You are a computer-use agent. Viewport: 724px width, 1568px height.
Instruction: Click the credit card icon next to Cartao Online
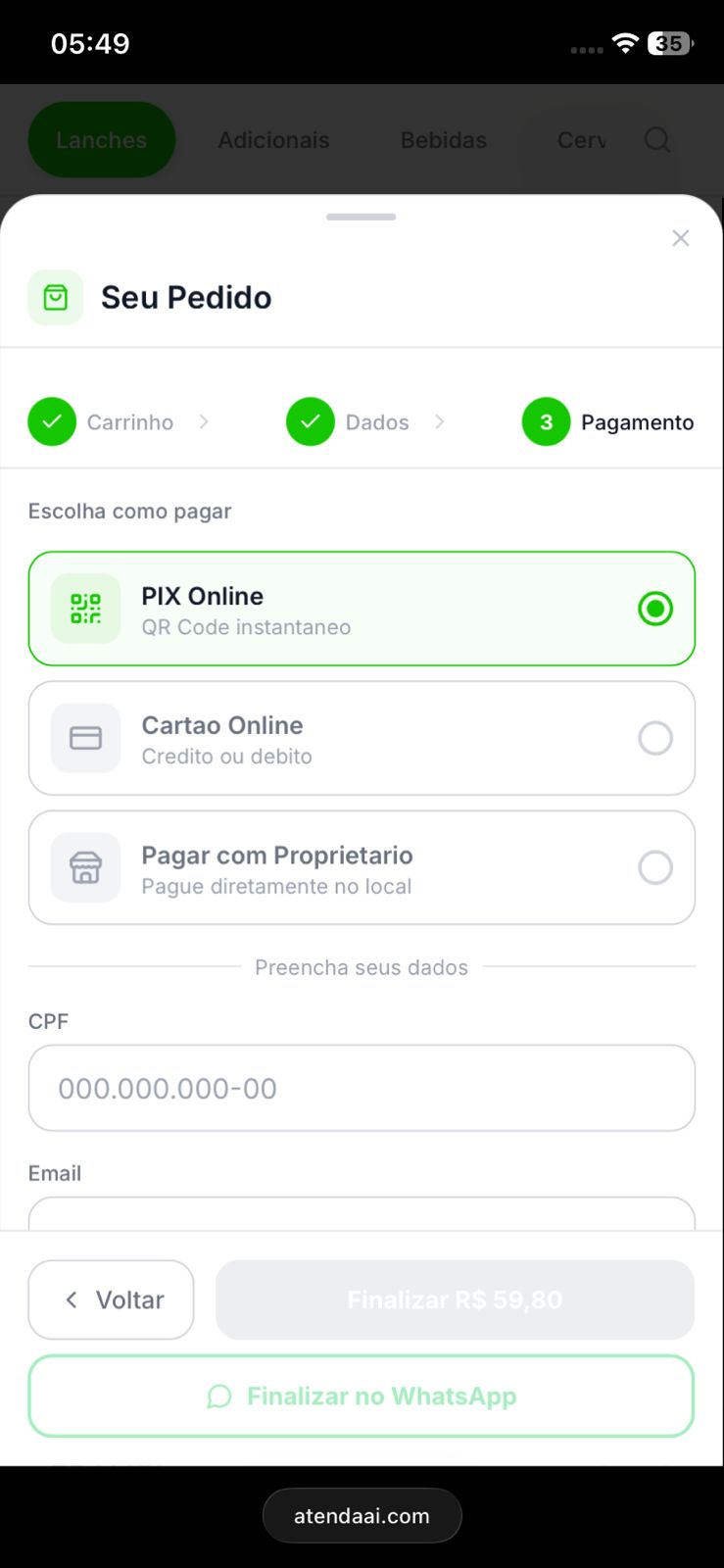pos(85,738)
